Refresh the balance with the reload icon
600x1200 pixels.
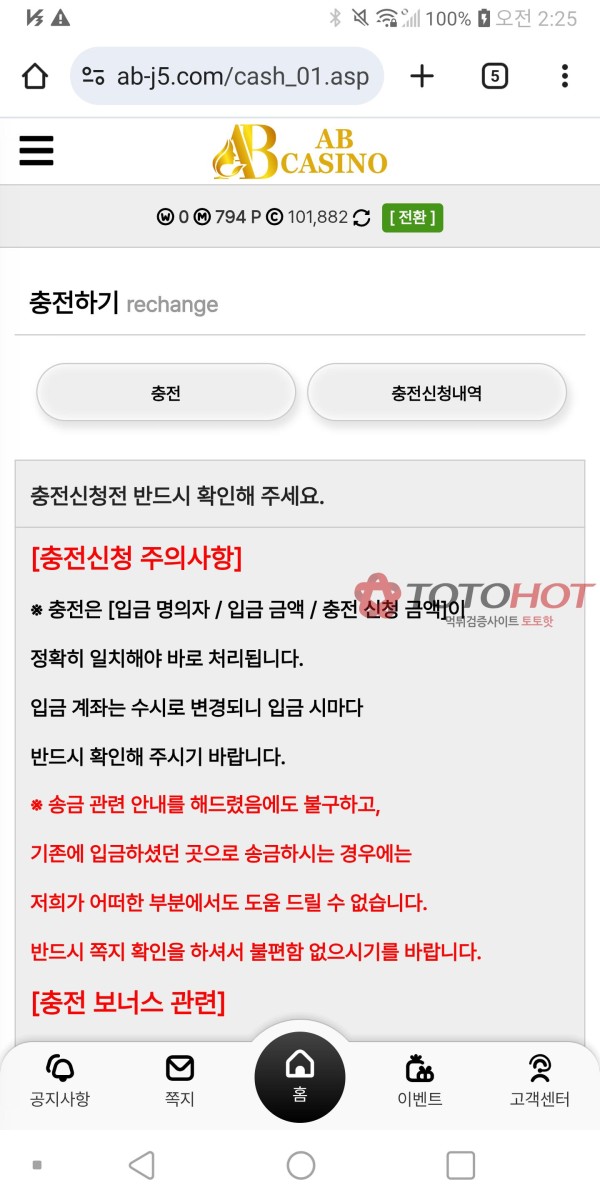click(x=362, y=217)
